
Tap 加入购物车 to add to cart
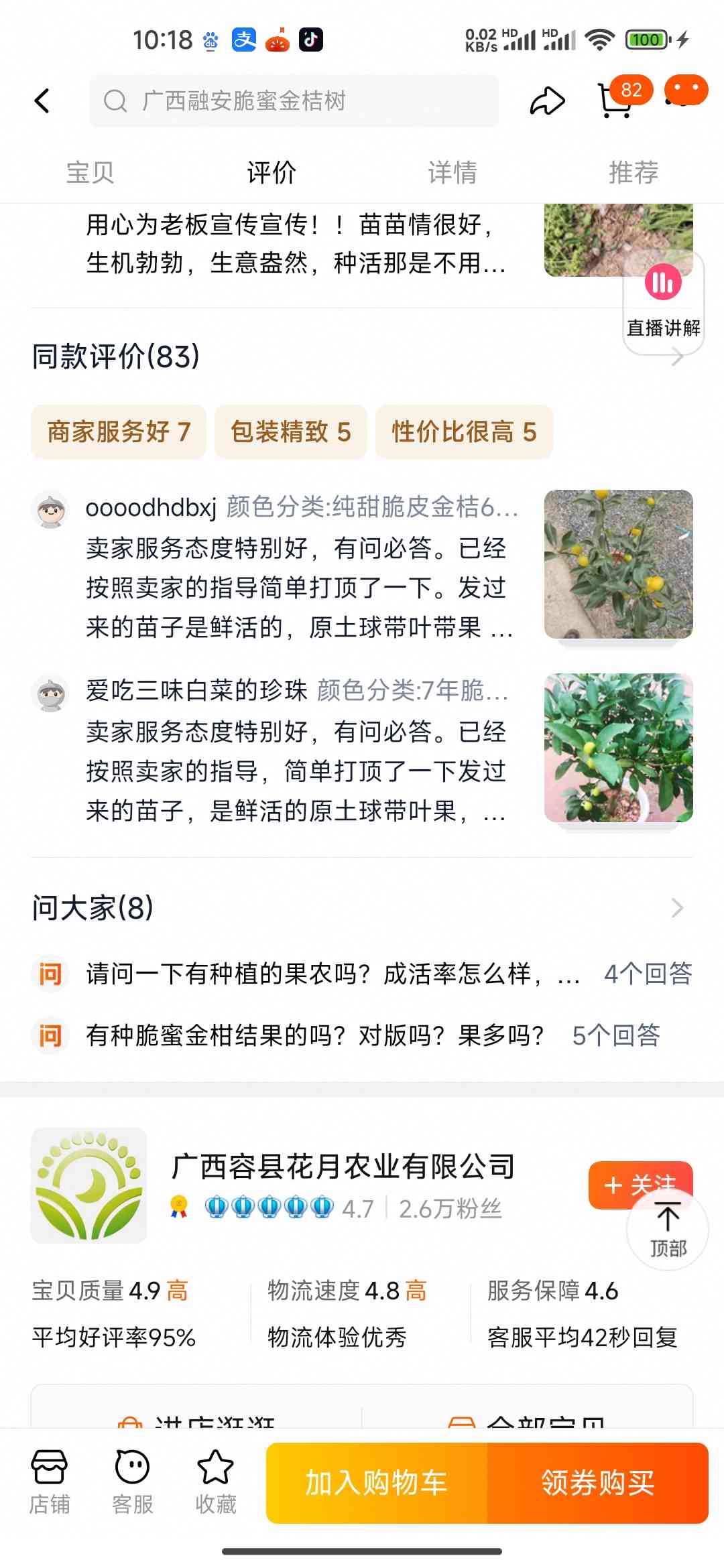click(377, 1482)
